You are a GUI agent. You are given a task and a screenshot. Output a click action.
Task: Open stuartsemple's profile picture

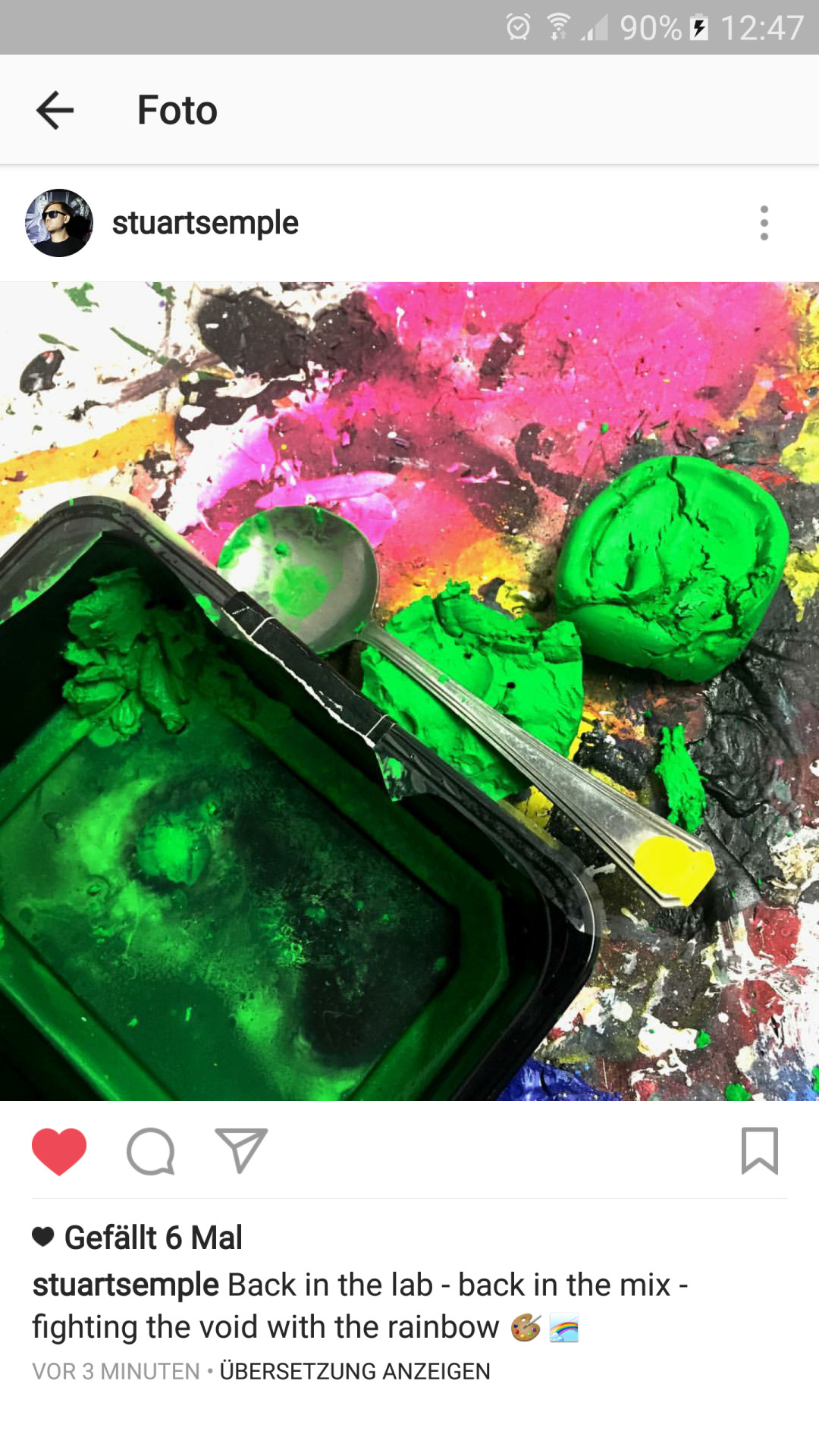pyautogui.click(x=59, y=223)
